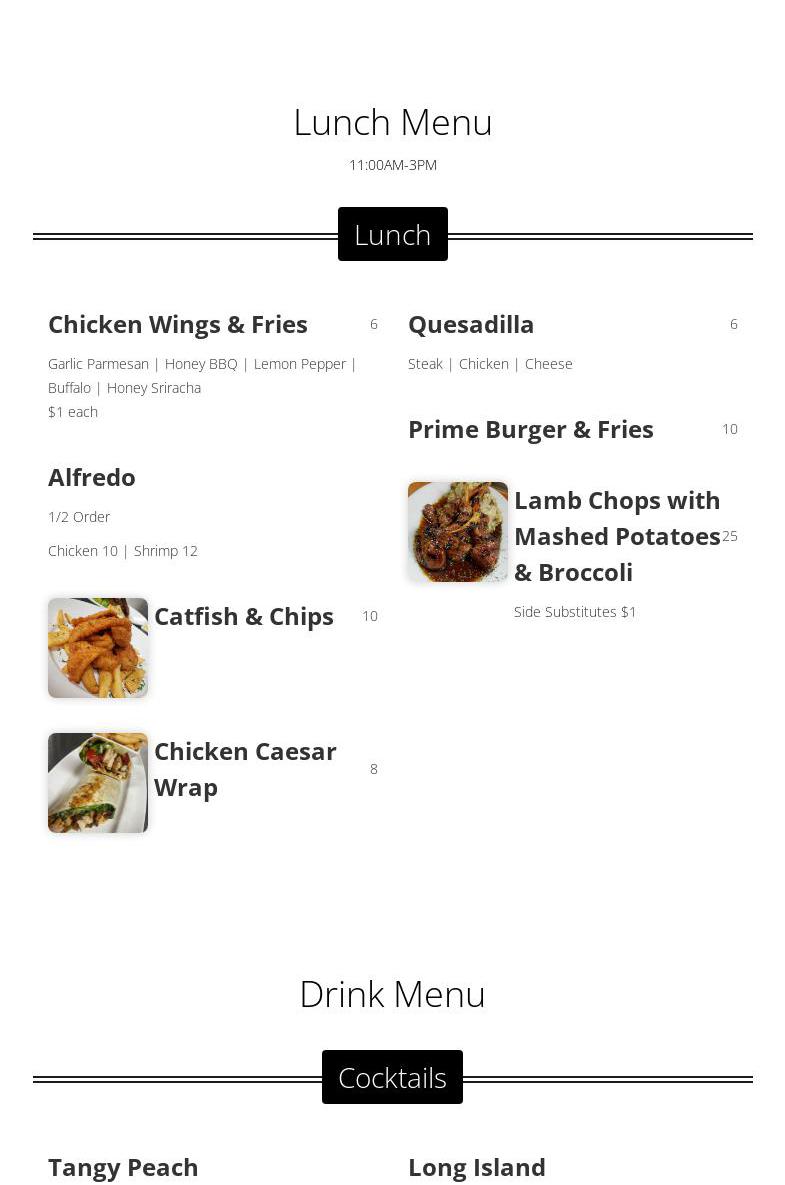Open the Catfish & Chips photo

[x=98, y=648]
